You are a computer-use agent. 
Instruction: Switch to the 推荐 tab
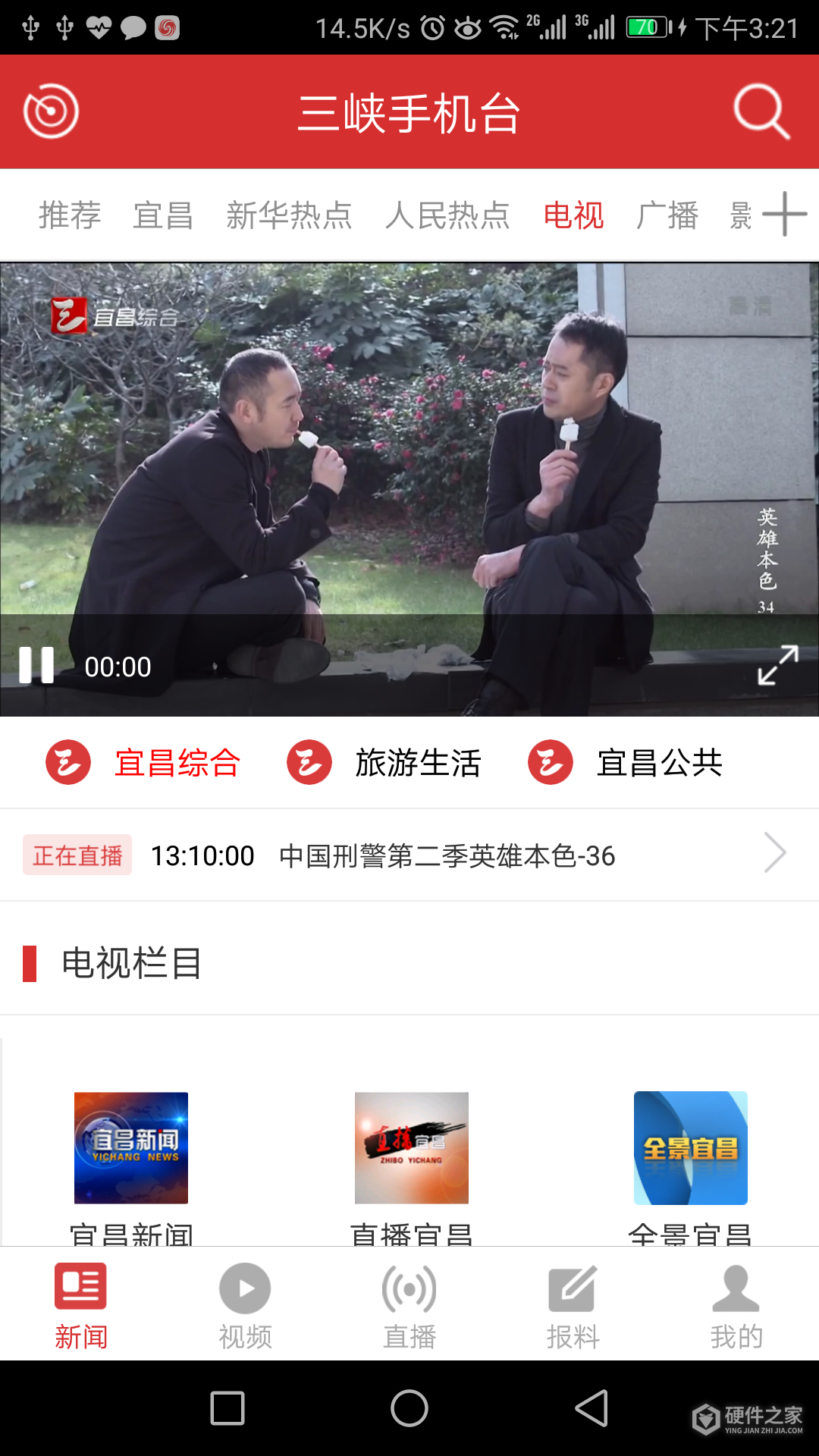pyautogui.click(x=70, y=215)
